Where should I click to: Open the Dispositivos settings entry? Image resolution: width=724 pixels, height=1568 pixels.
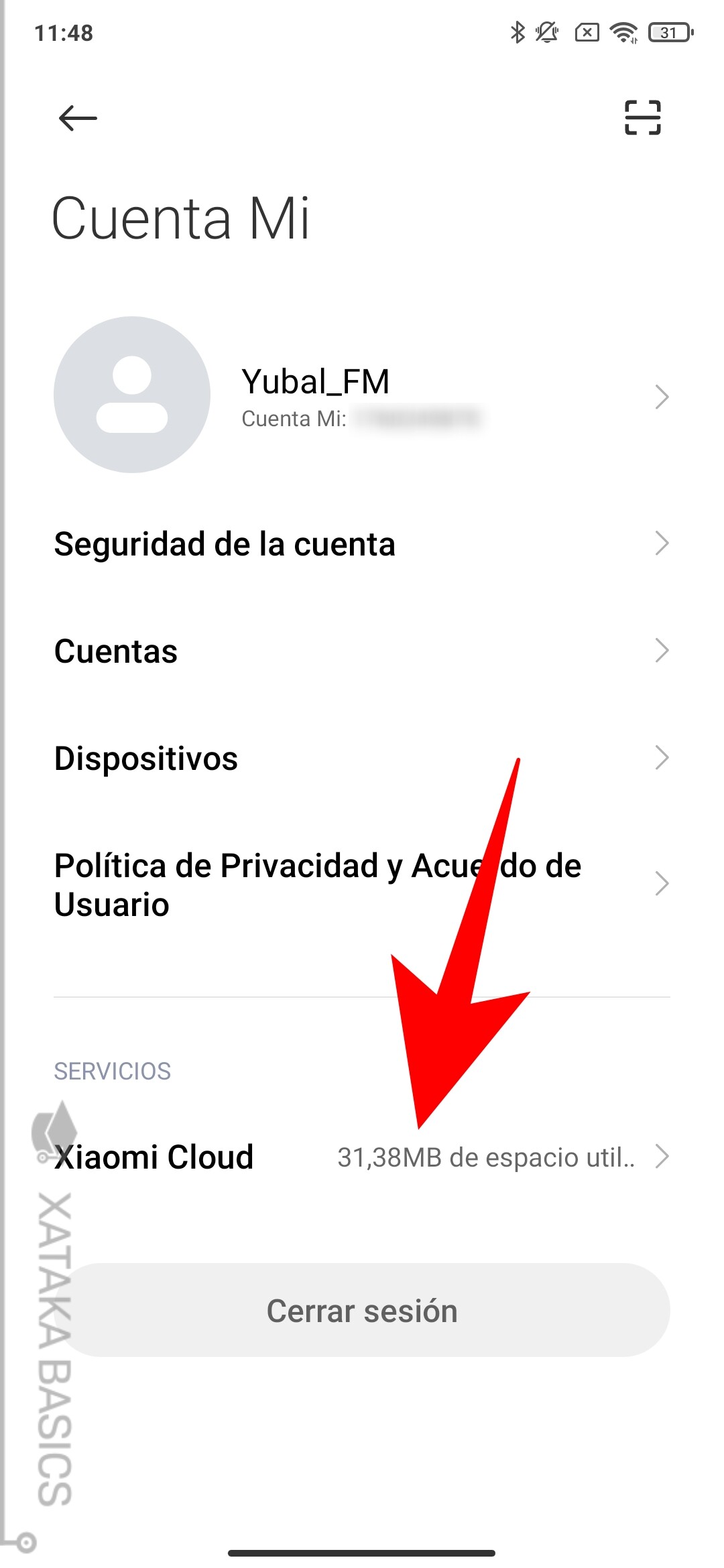coord(145,758)
